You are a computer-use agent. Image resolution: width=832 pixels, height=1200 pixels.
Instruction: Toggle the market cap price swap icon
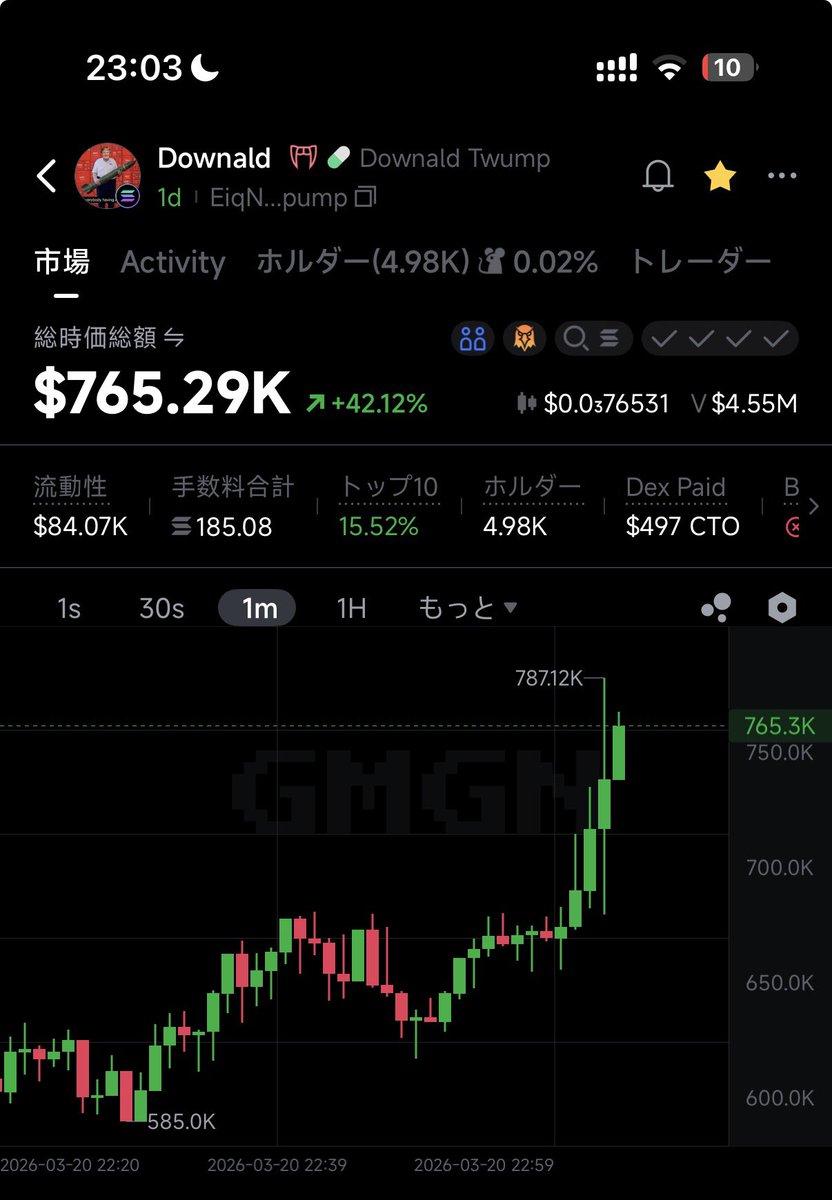tap(173, 339)
